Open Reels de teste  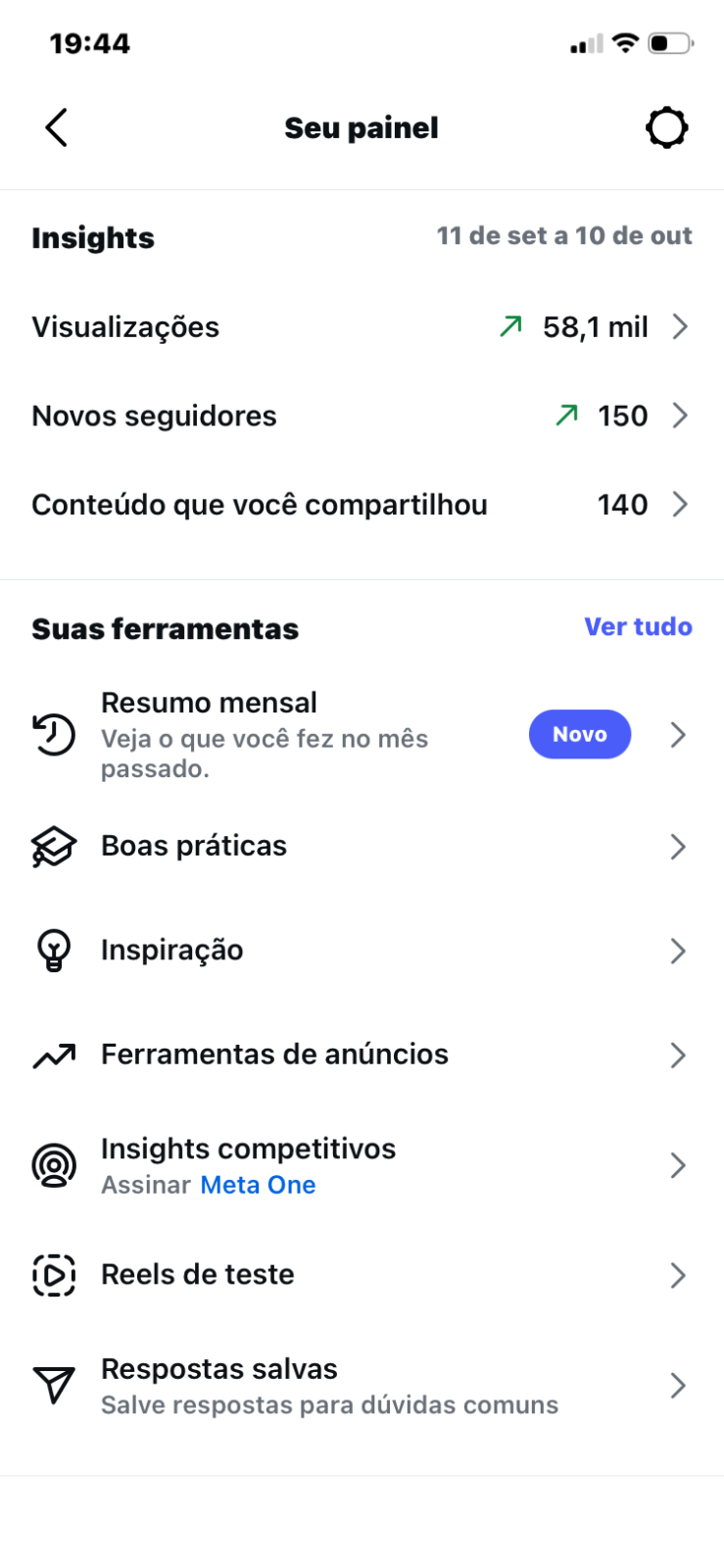click(x=362, y=1274)
